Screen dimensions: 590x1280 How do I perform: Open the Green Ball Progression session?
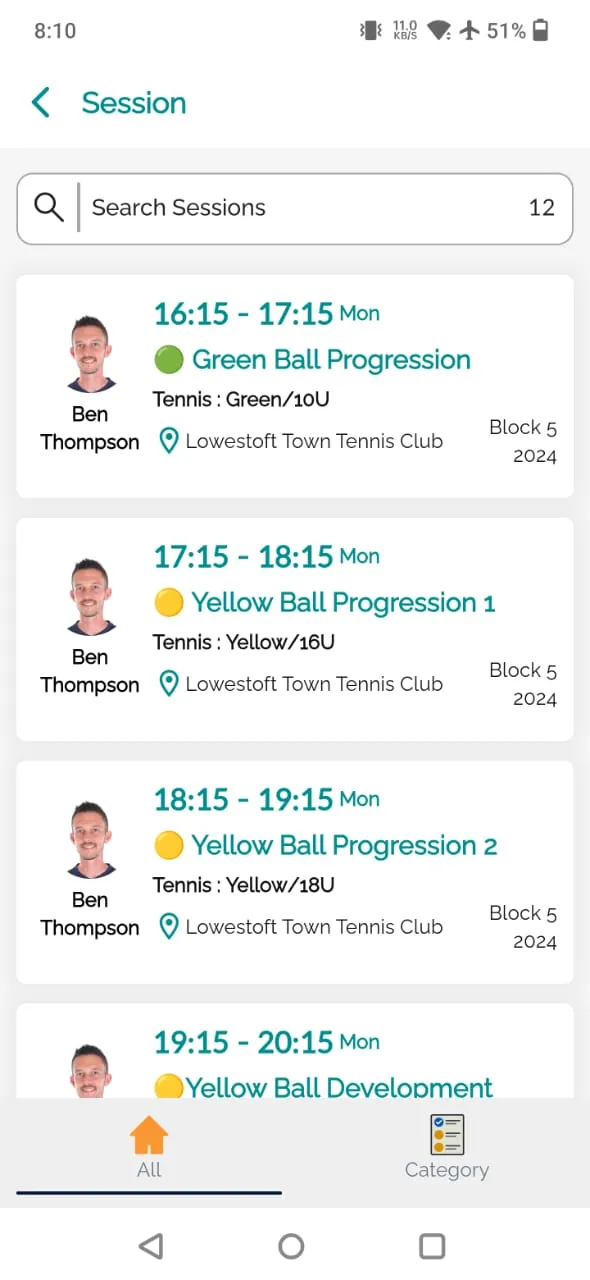point(295,386)
